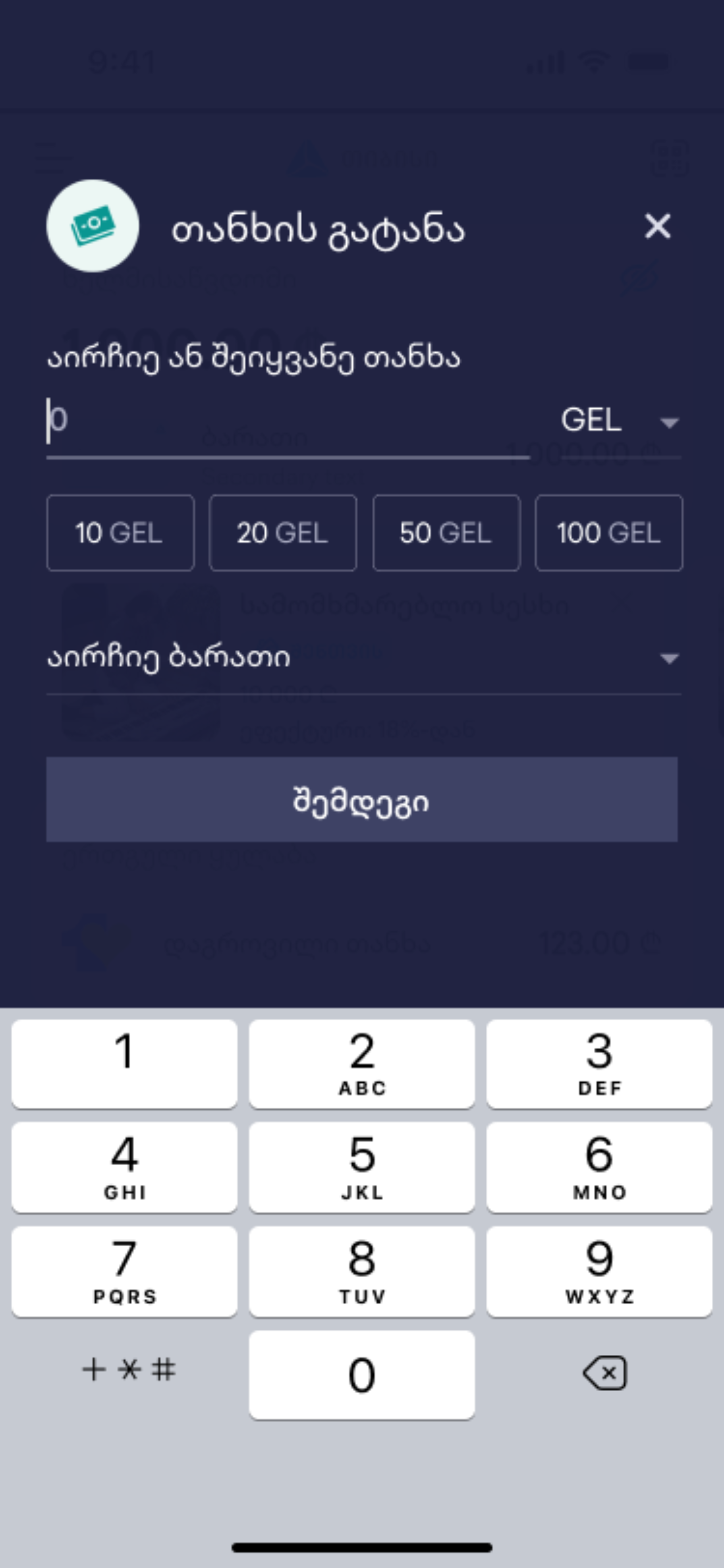Expand the აირჩიე ბარათი card dropdown
Viewport: 724px width, 1568px height.
(363, 659)
